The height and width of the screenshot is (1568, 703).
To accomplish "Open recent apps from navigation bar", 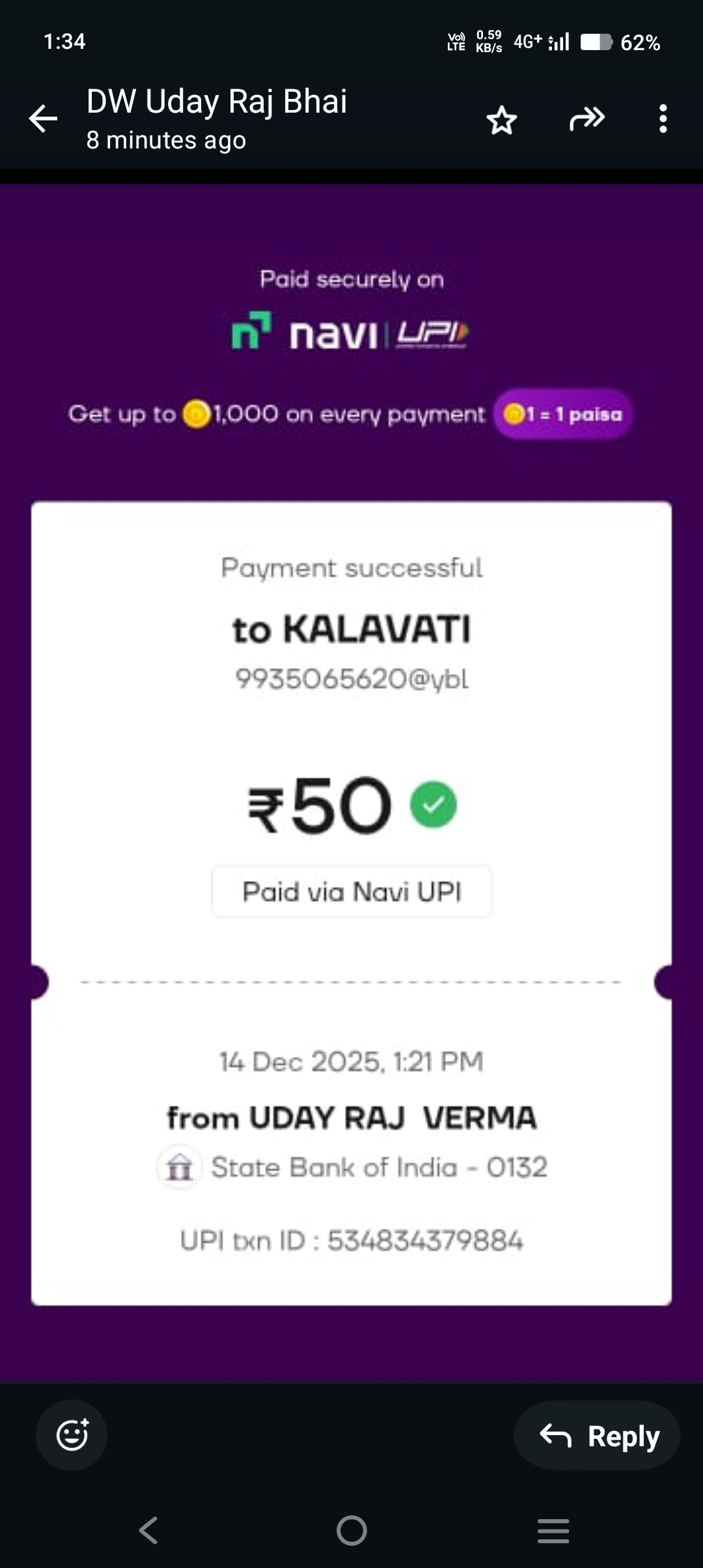I will coord(553,1530).
